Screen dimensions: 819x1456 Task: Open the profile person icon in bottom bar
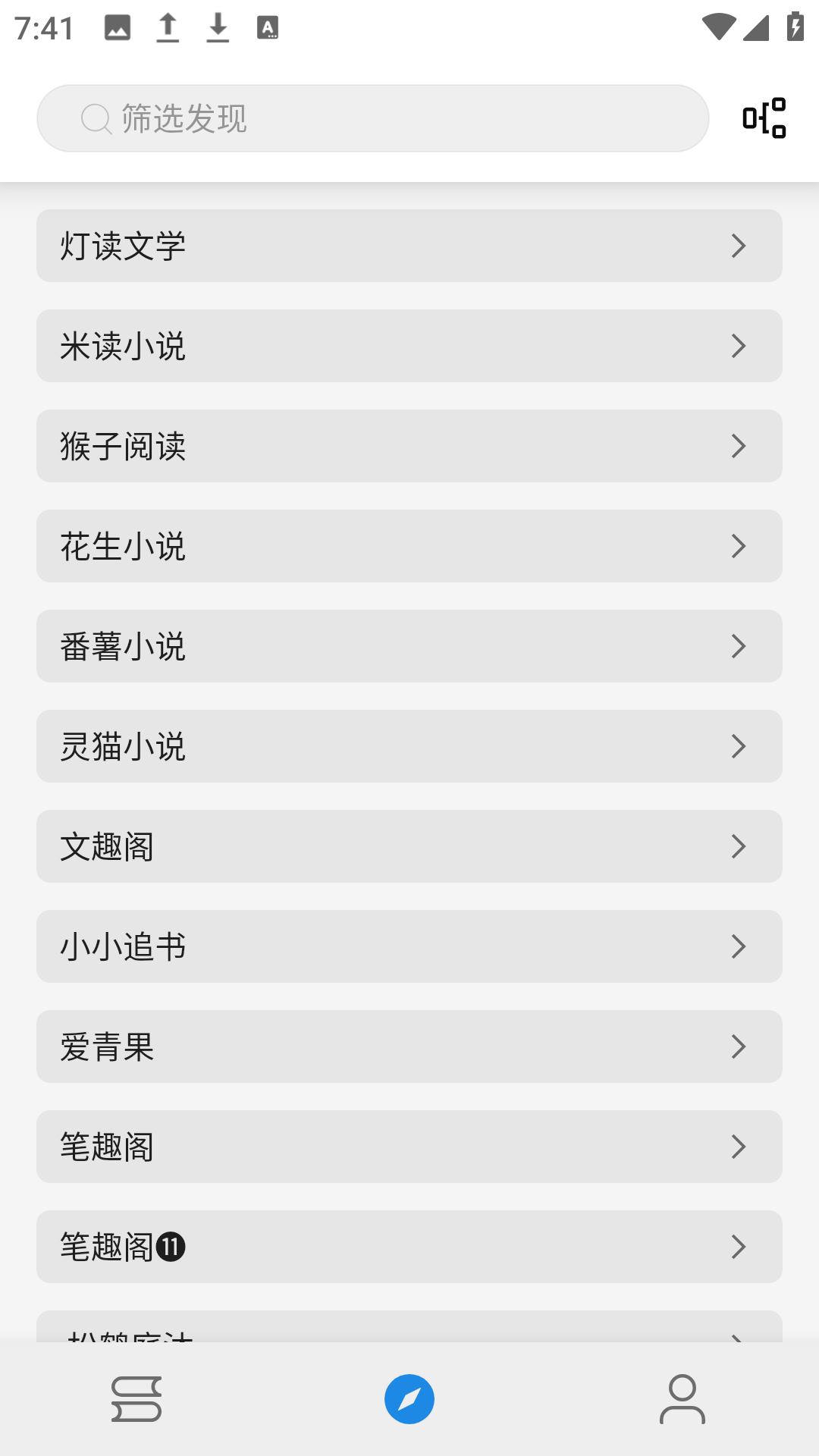coord(682,1399)
